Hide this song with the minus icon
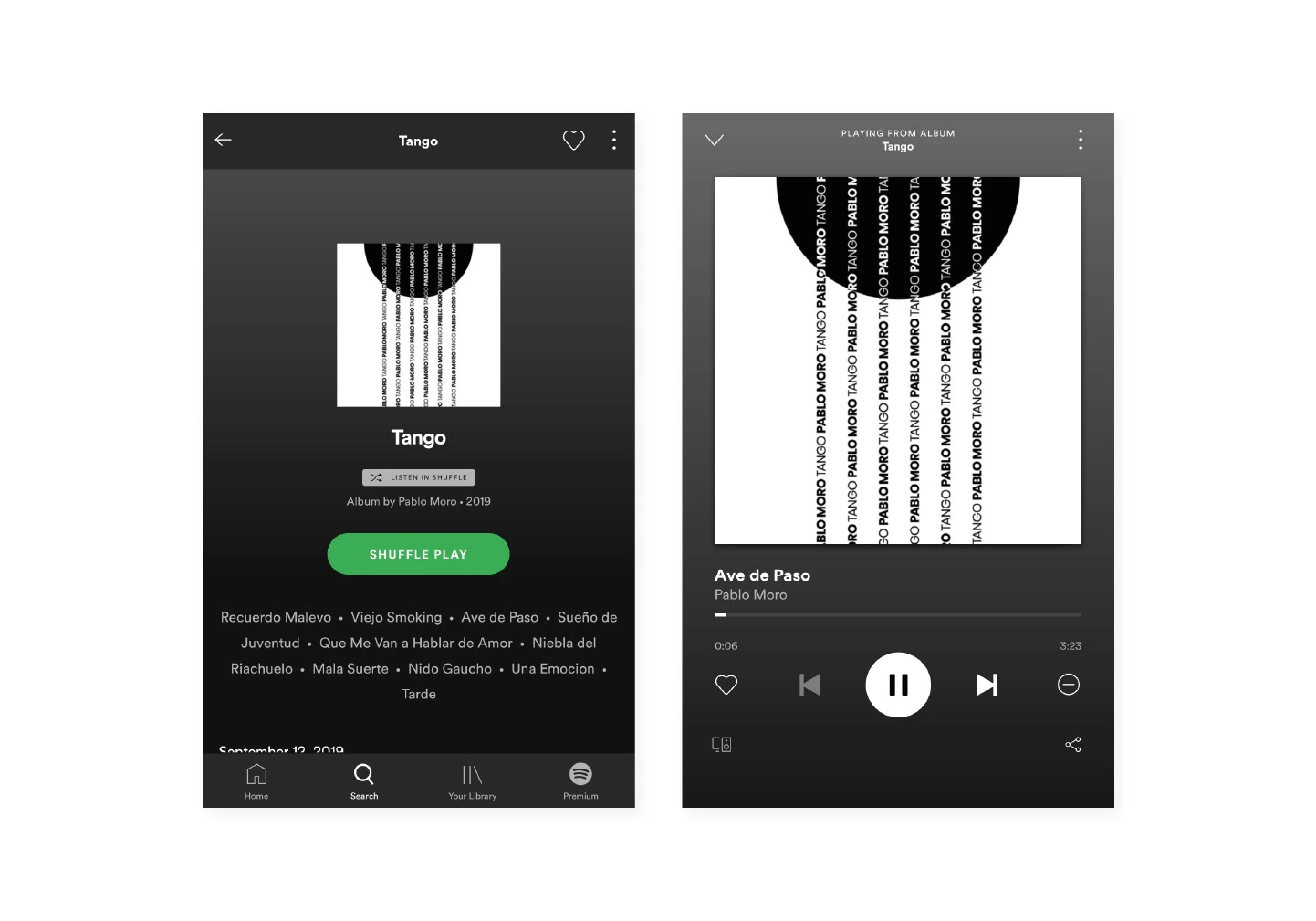 pyautogui.click(x=1069, y=685)
